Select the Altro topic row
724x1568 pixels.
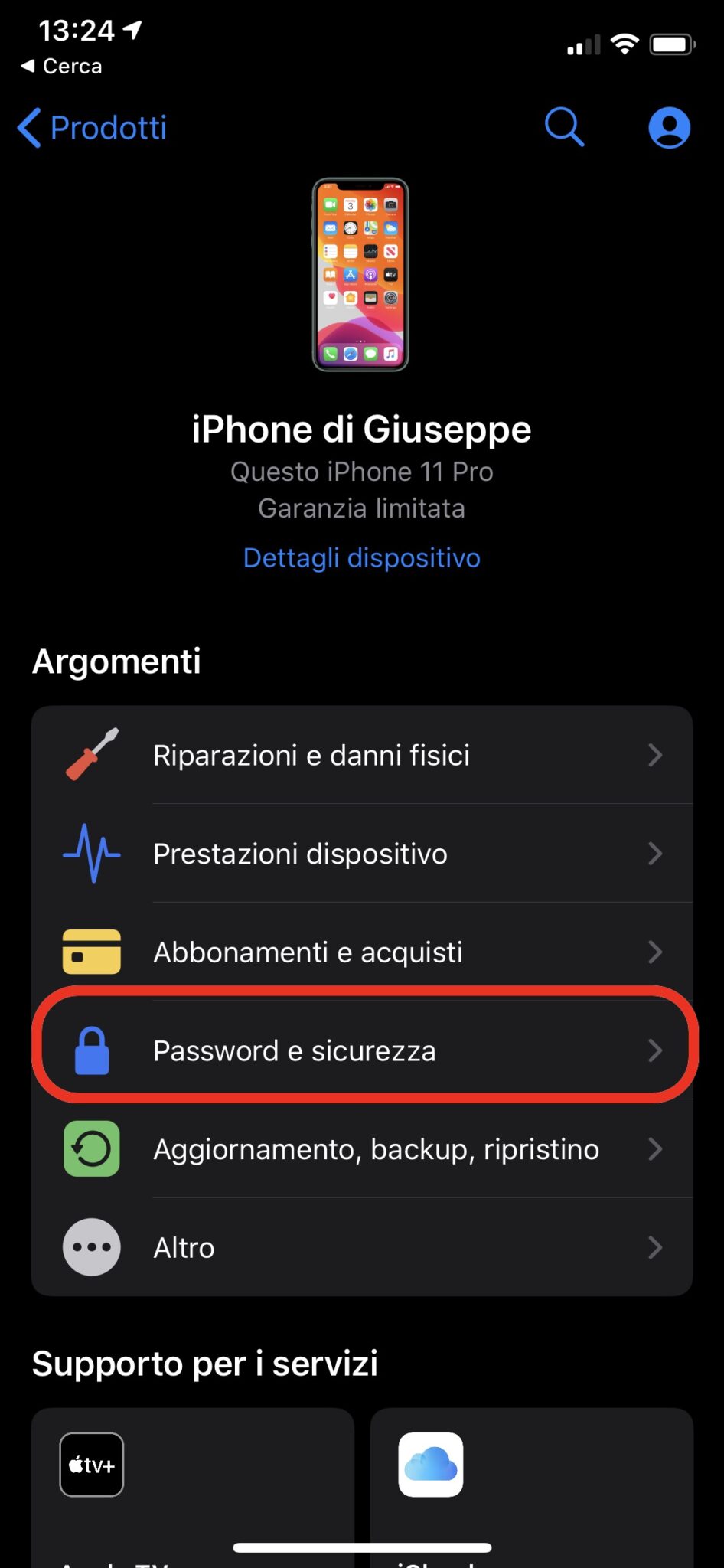[x=361, y=1247]
